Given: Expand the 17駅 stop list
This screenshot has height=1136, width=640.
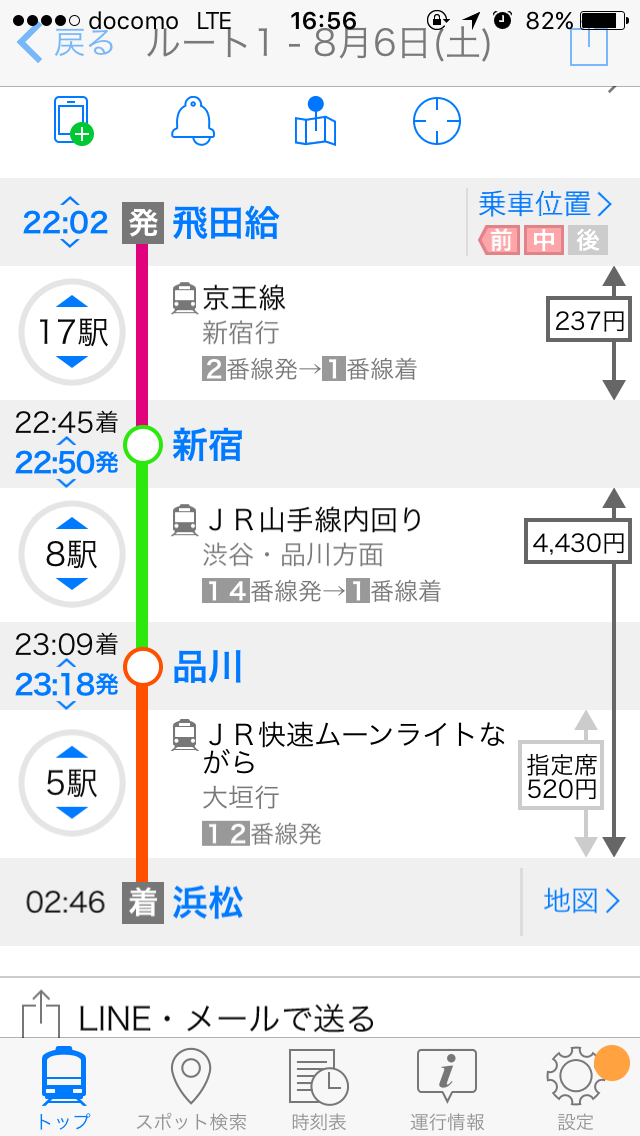Looking at the screenshot, I should click(x=72, y=333).
